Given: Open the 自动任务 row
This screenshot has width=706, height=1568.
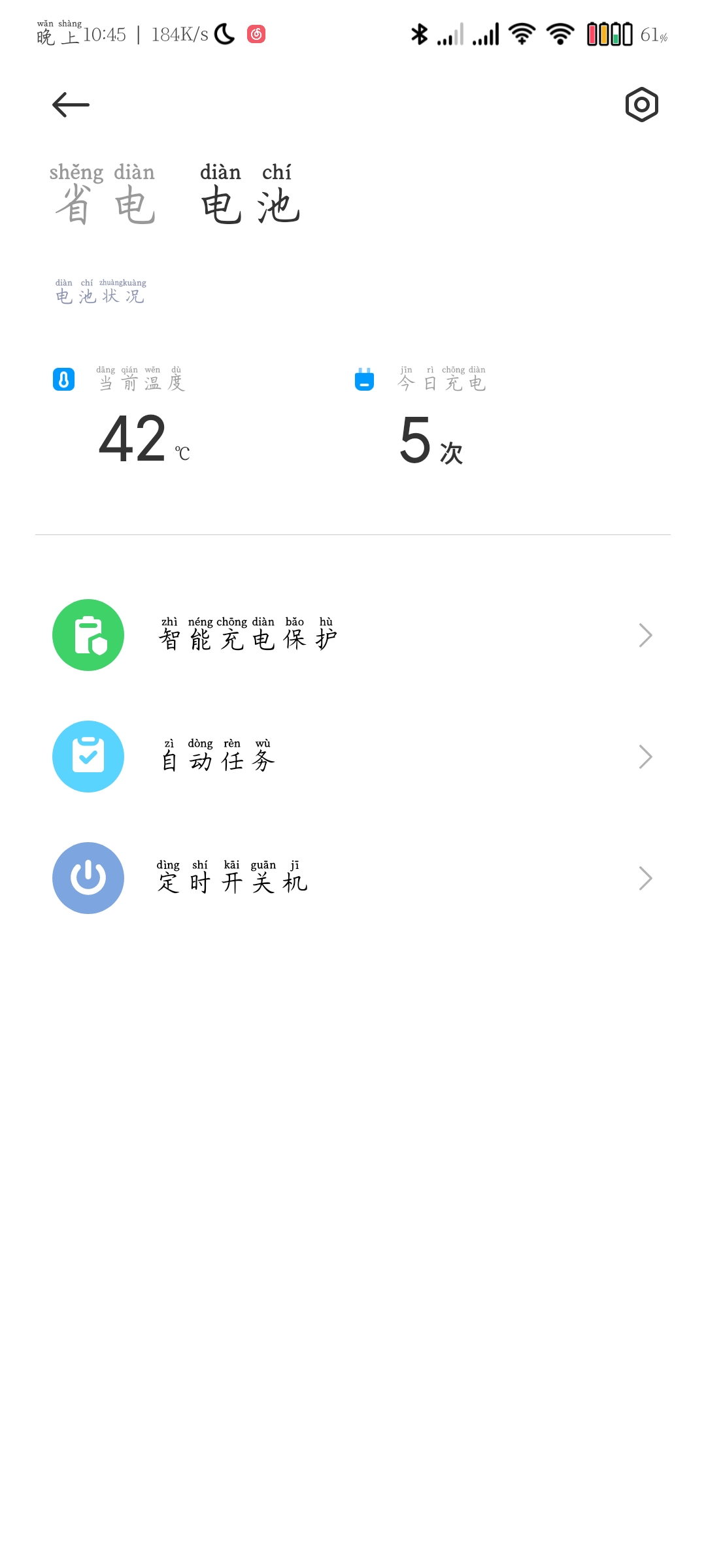Looking at the screenshot, I should click(353, 757).
